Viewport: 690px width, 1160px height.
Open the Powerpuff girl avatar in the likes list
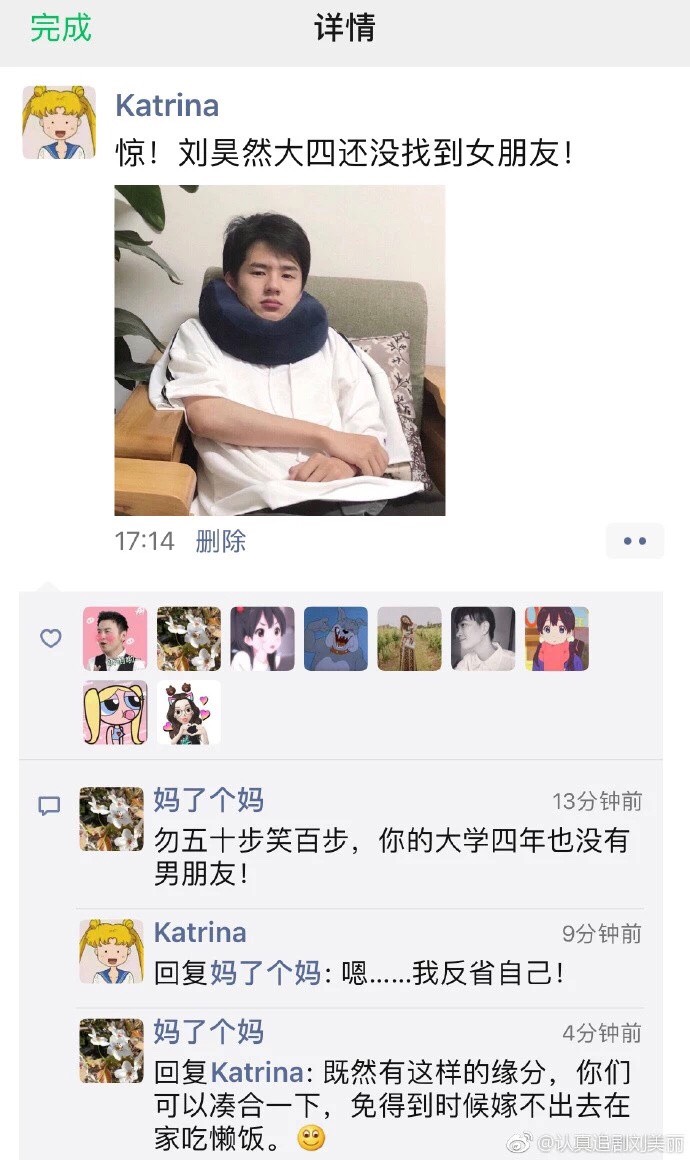115,712
